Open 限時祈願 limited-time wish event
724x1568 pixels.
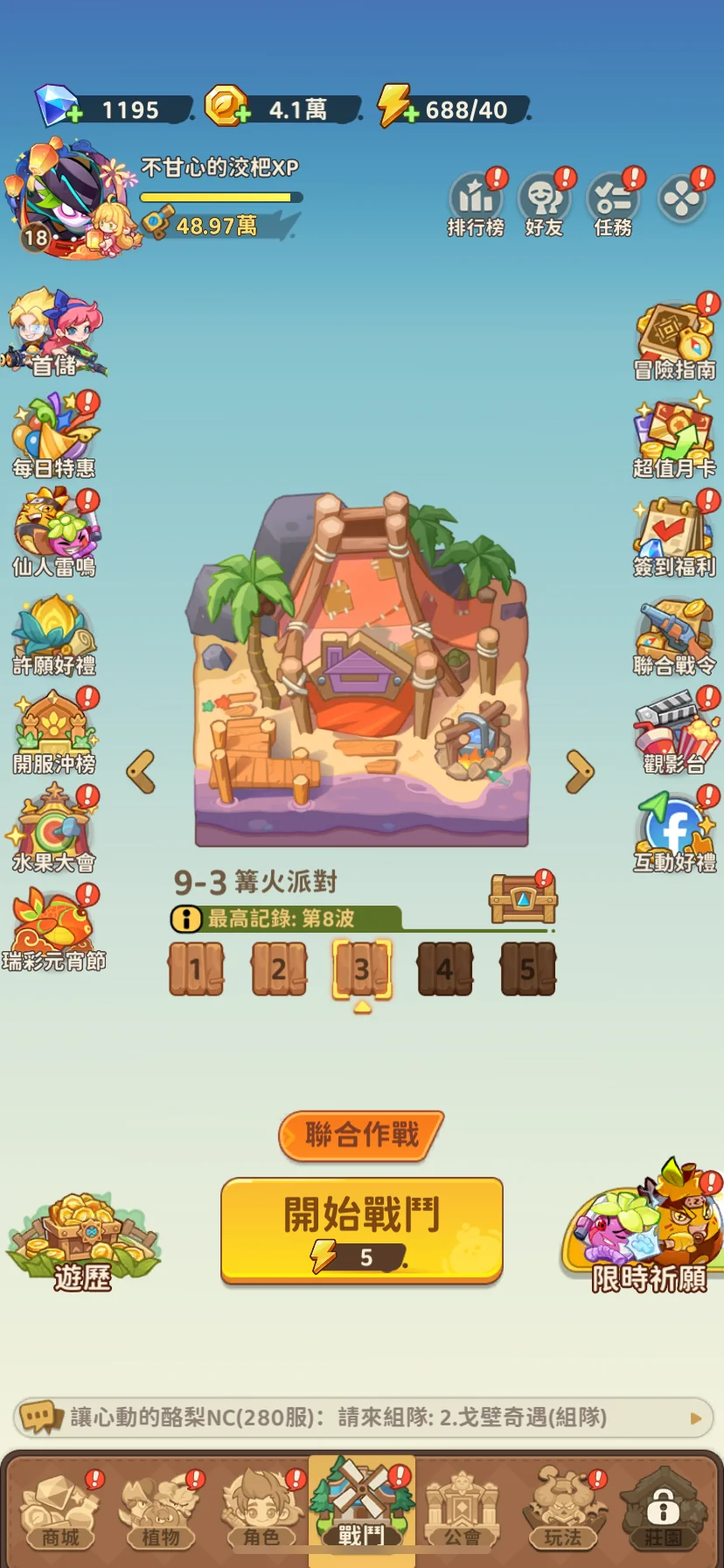648,1234
